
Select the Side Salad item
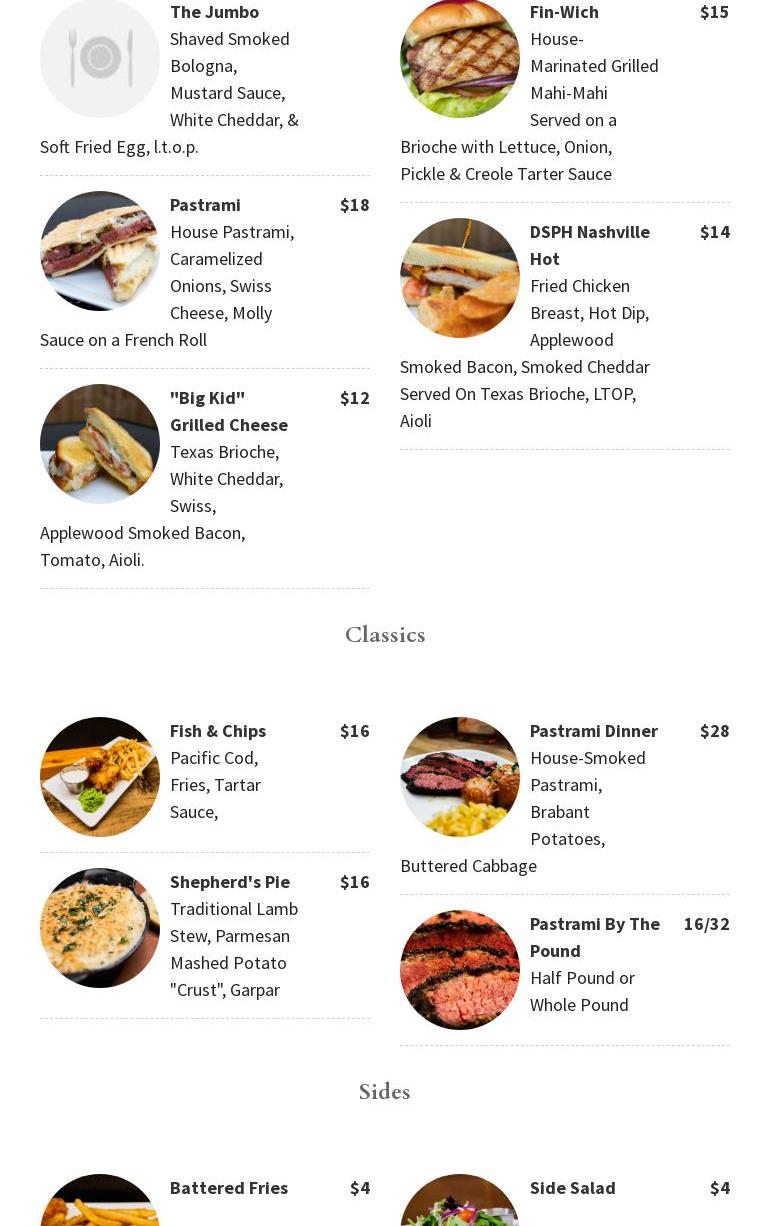pos(572,1188)
